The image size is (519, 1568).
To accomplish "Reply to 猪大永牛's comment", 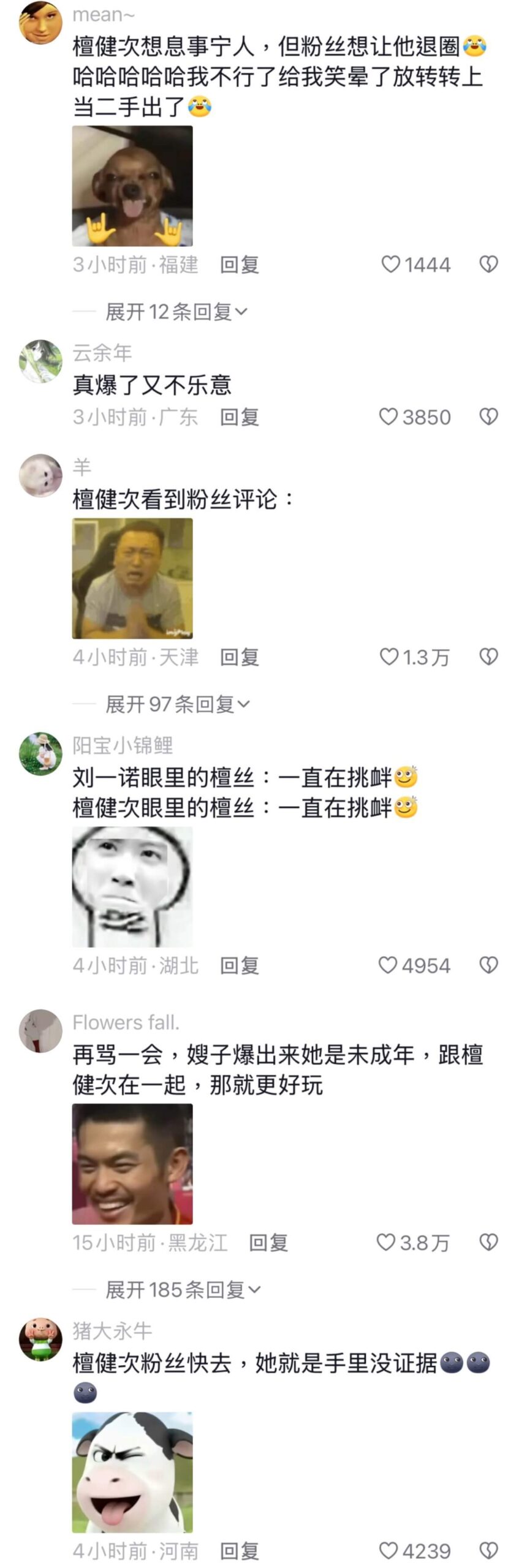I will (239, 1551).
